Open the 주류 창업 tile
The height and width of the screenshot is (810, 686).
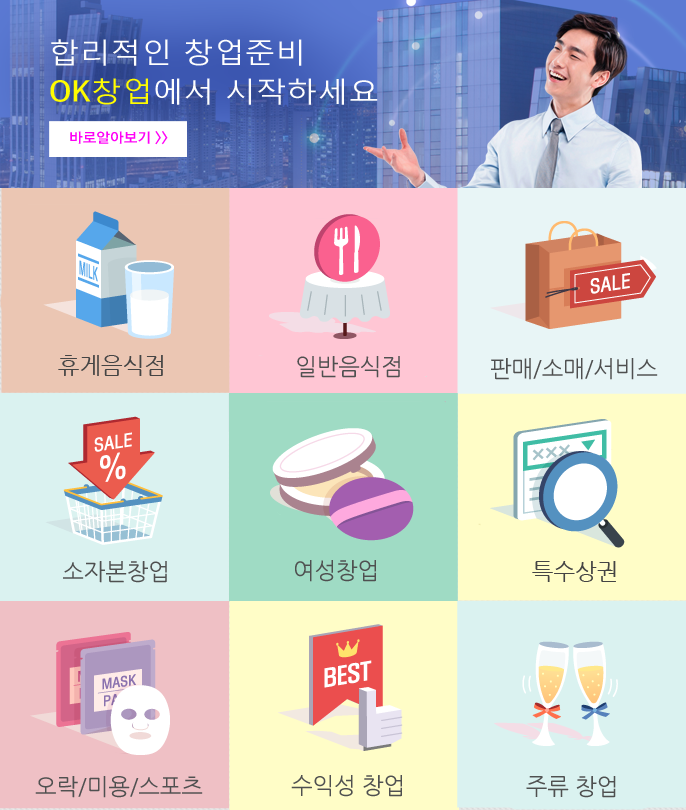pyautogui.click(x=572, y=704)
